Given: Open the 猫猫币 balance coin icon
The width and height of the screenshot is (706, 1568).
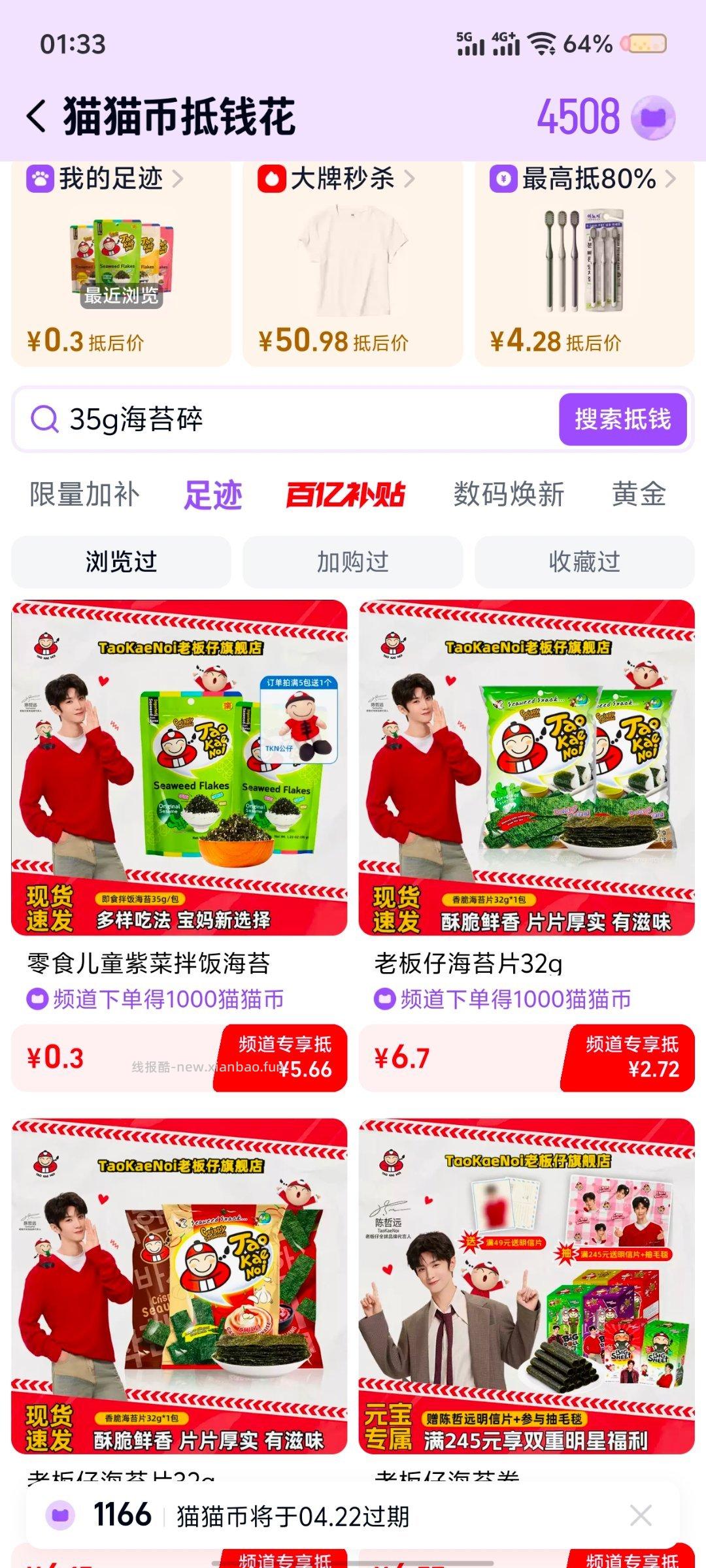Looking at the screenshot, I should [652, 118].
